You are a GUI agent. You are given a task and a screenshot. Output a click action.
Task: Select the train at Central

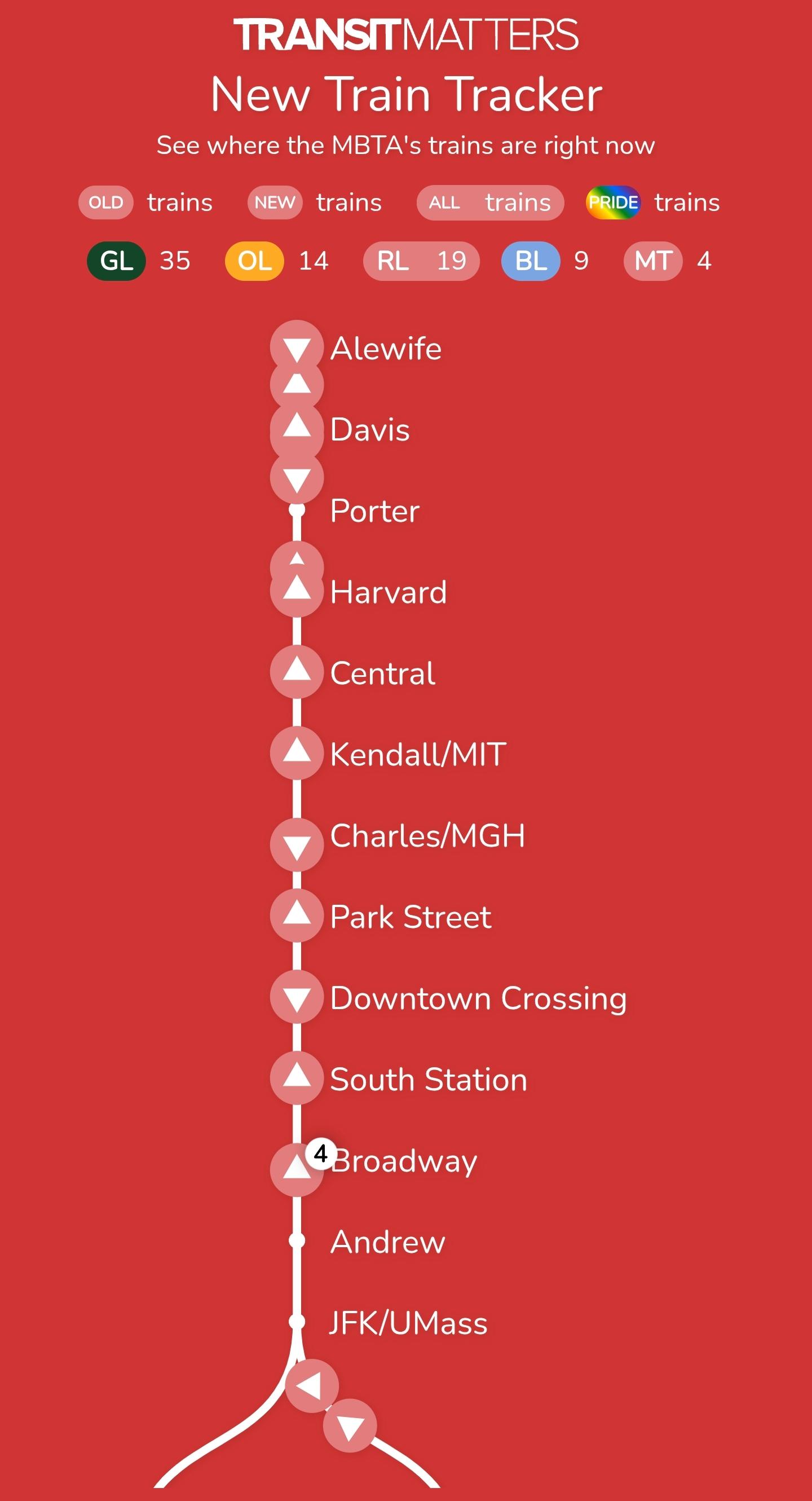point(297,672)
